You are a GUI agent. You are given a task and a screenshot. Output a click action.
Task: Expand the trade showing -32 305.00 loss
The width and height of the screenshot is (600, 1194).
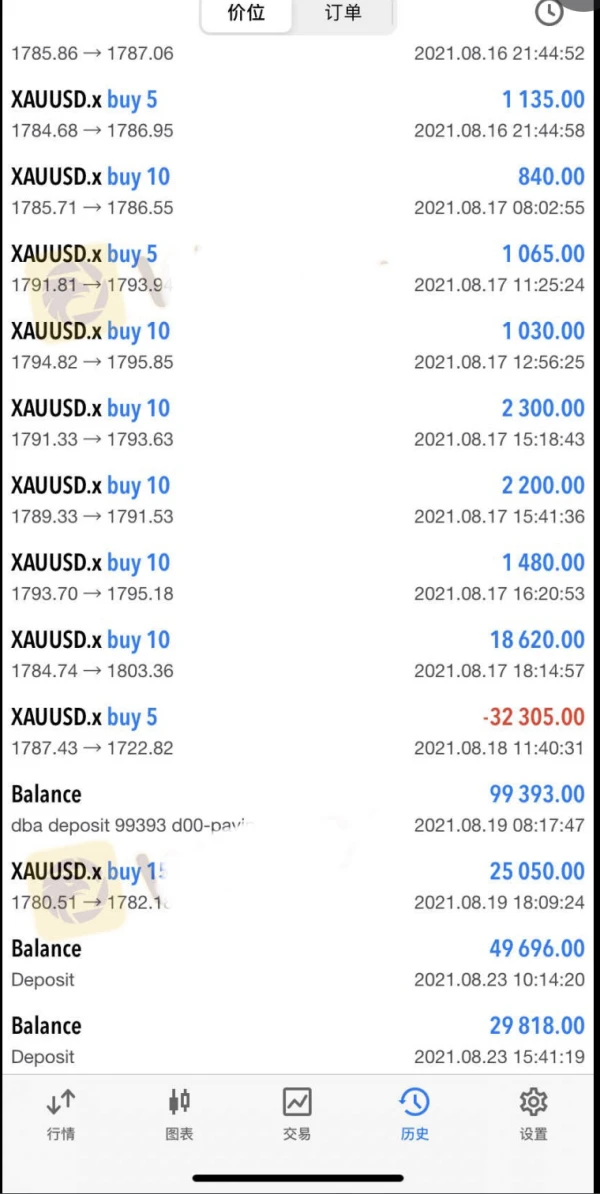click(x=298, y=731)
